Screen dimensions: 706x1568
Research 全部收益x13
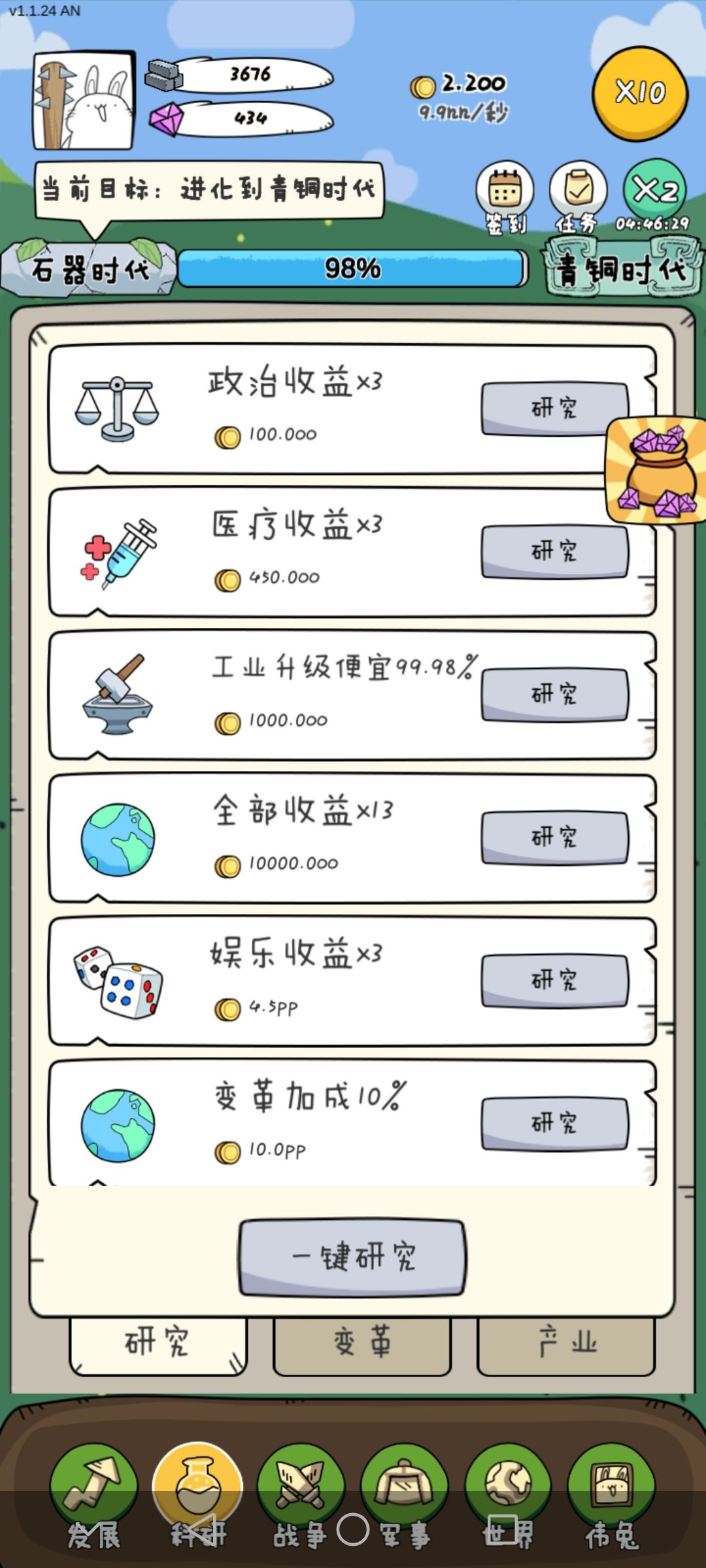[x=554, y=838]
